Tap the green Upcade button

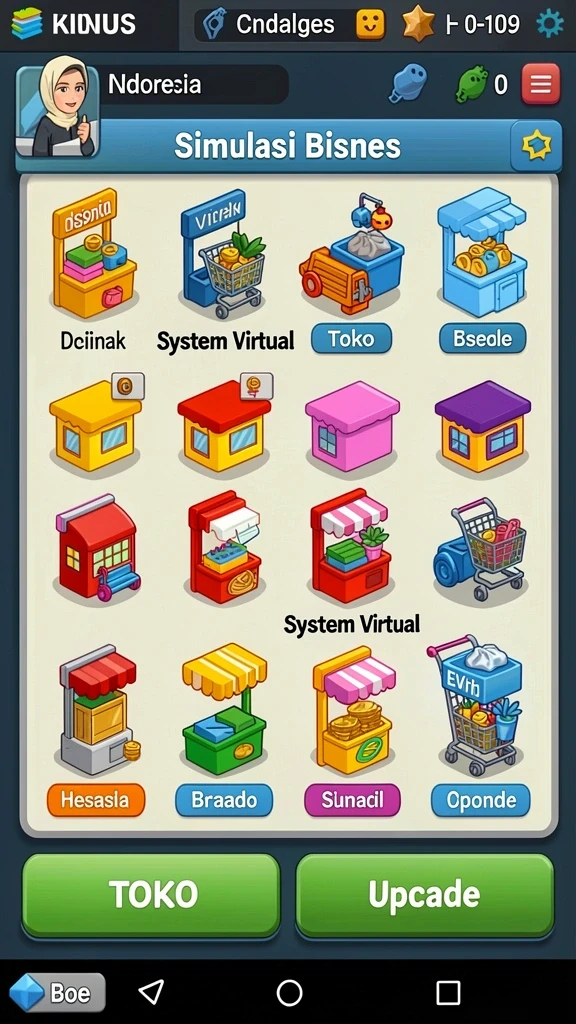pyautogui.click(x=424, y=895)
